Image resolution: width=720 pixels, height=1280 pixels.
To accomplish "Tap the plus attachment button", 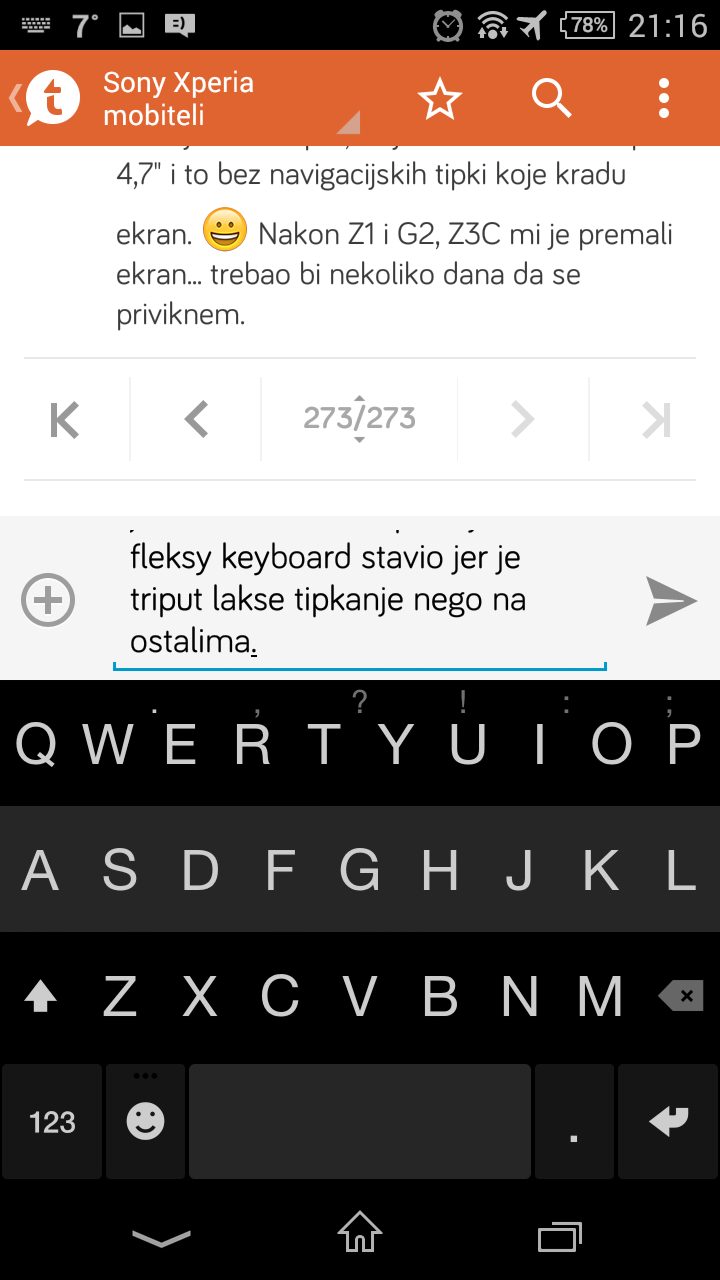I will (48, 600).
